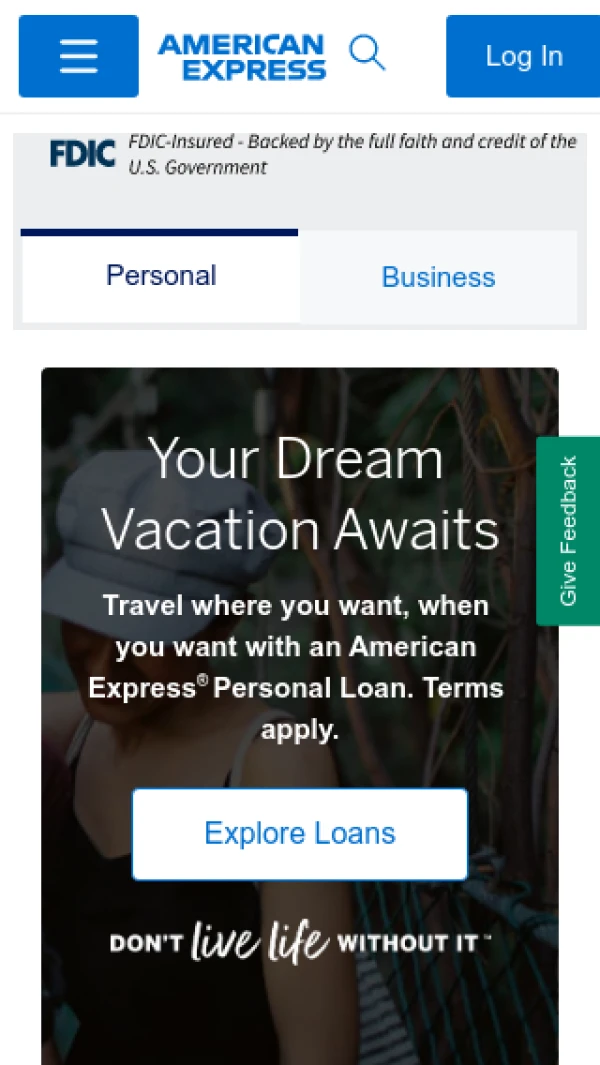Go to the American Express homepage logo
The height and width of the screenshot is (1065, 600).
point(242,56)
